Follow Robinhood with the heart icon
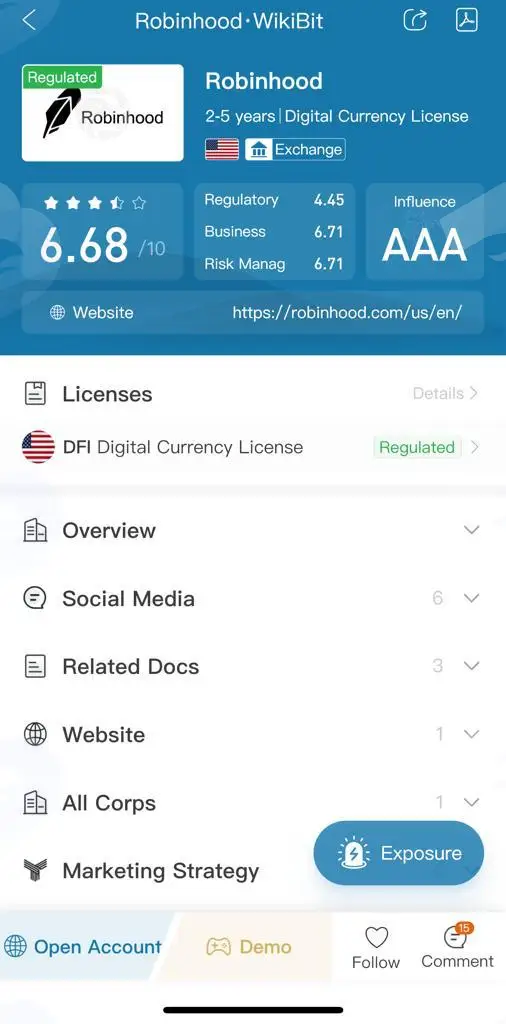 [376, 947]
